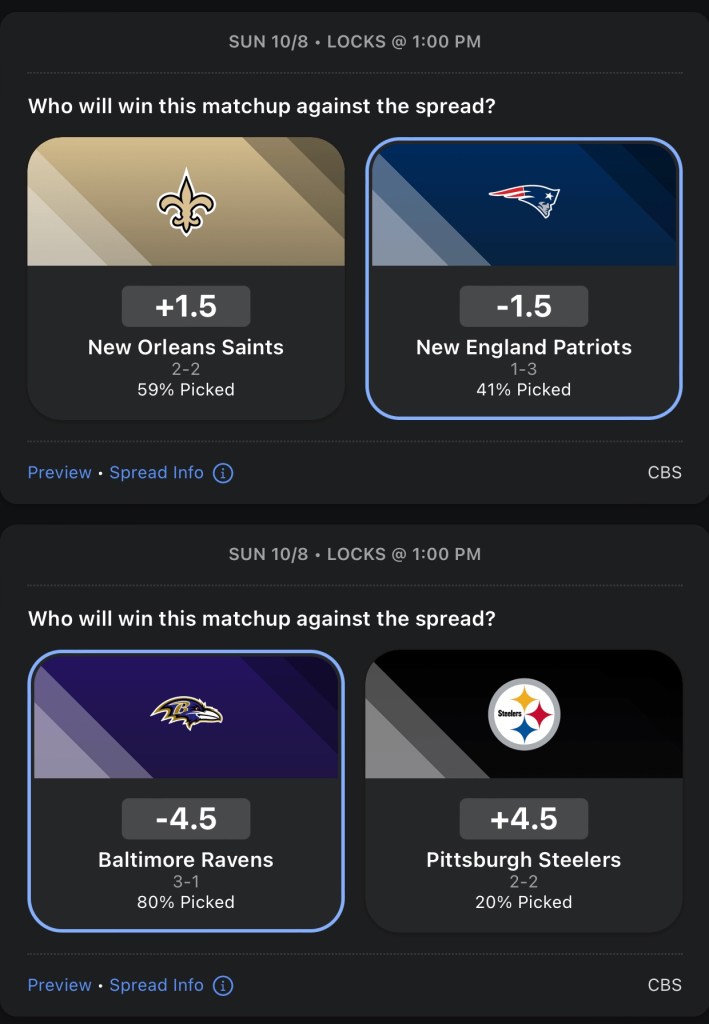The height and width of the screenshot is (1024, 709).
Task: Select New England Patriots -1.5
Action: [x=524, y=277]
